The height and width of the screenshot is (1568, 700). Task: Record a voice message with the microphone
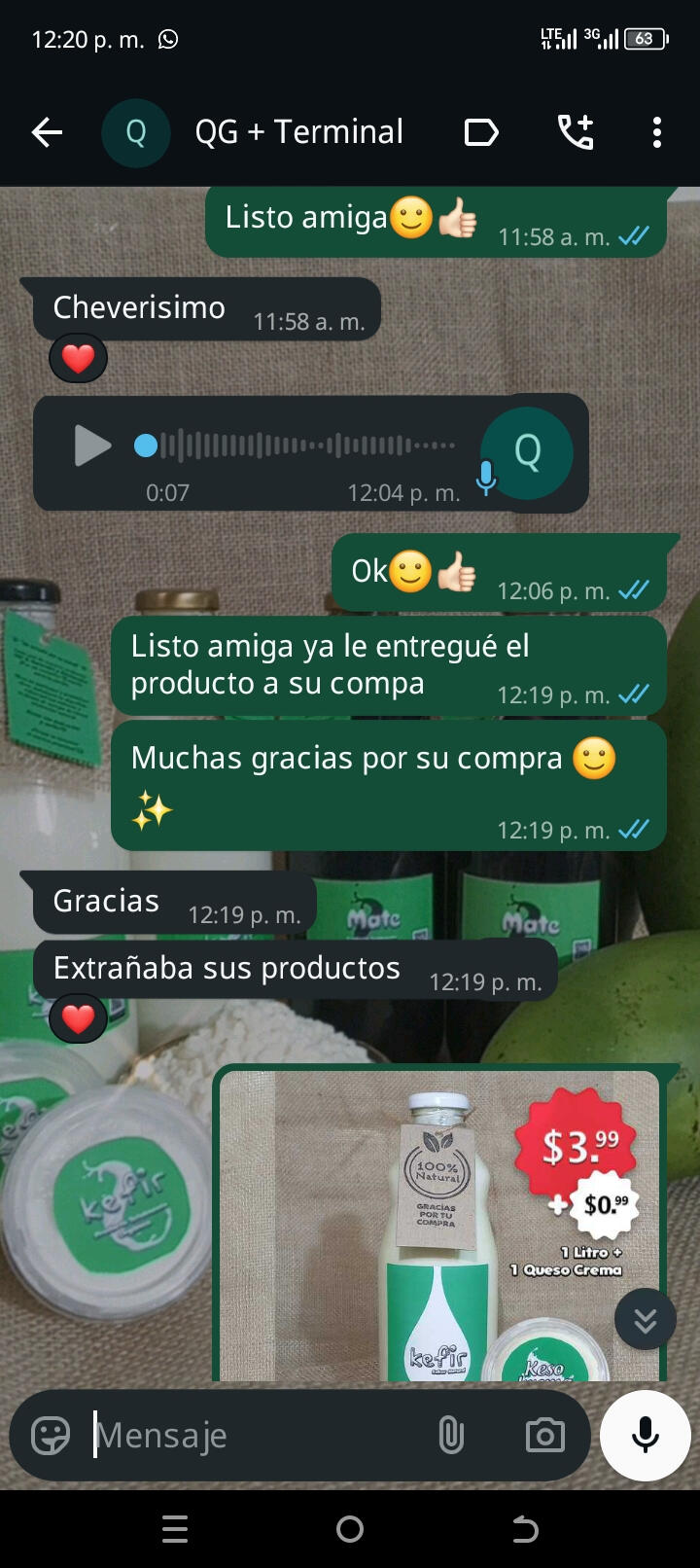[645, 1435]
